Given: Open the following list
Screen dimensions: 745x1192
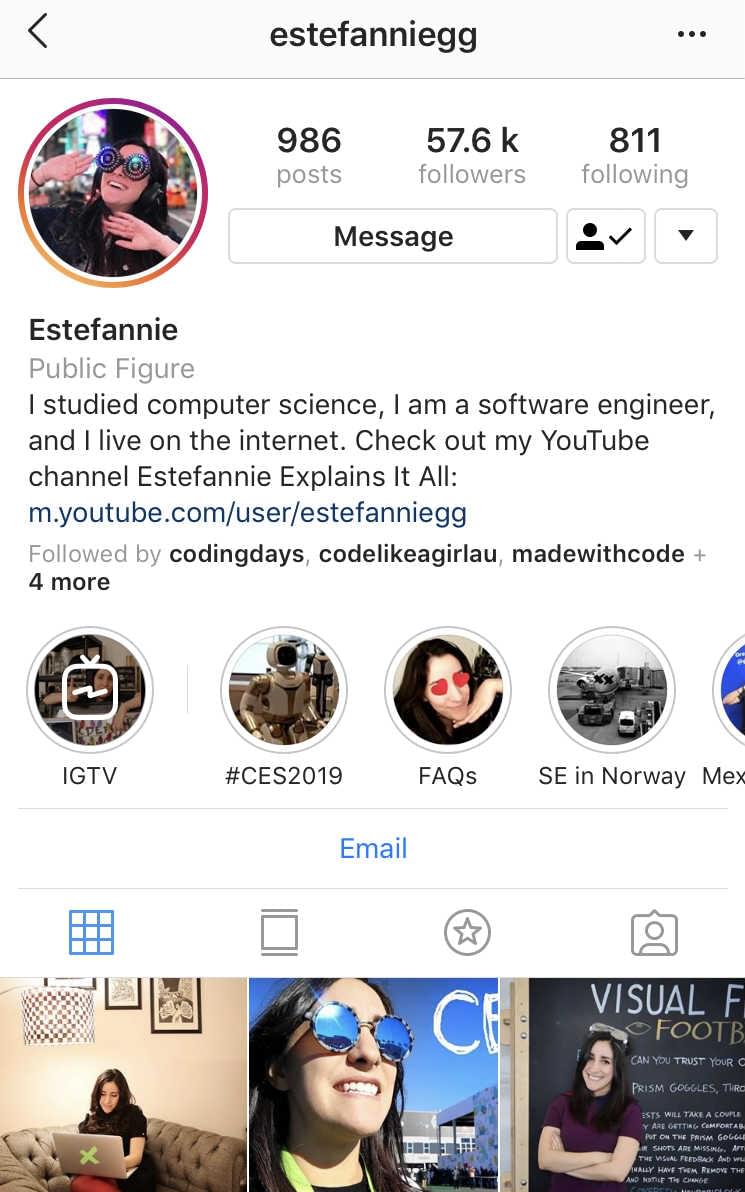Looking at the screenshot, I should coord(635,156).
